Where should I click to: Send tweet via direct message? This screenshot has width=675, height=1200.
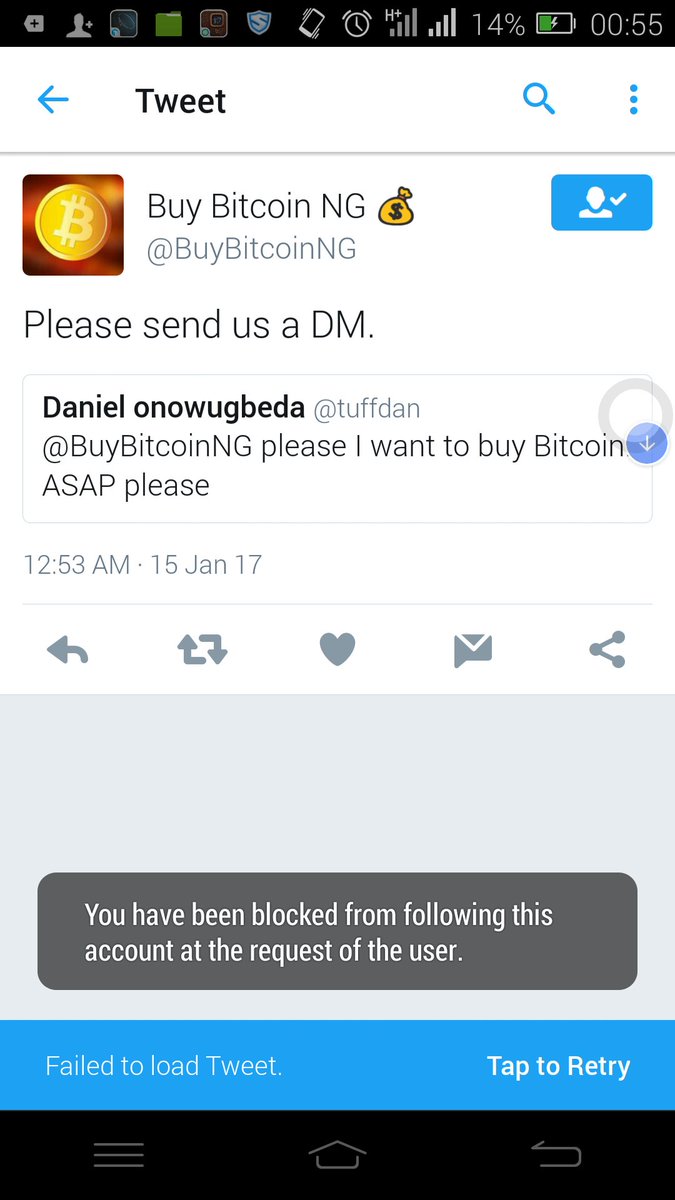pos(472,651)
